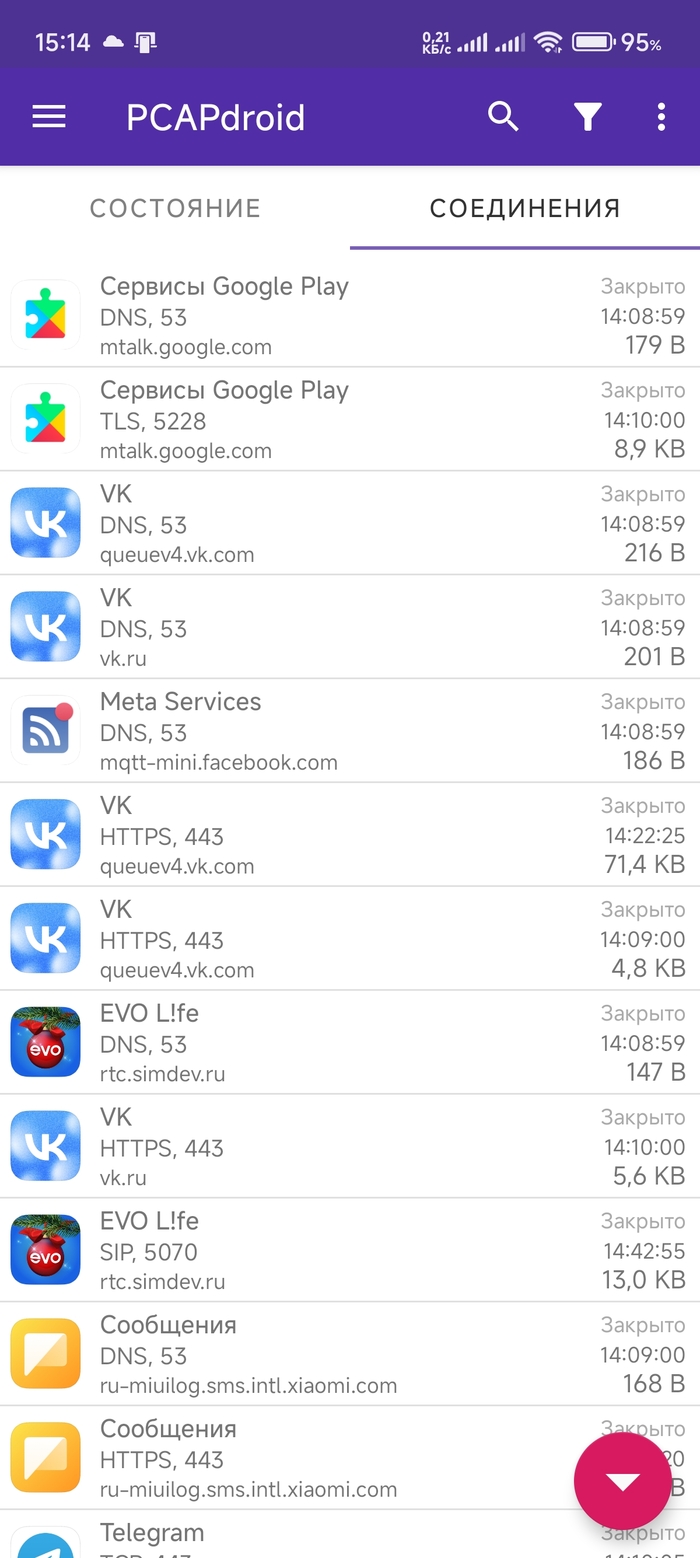Open the navigation drawer menu
700x1558 pixels.
pos(49,117)
